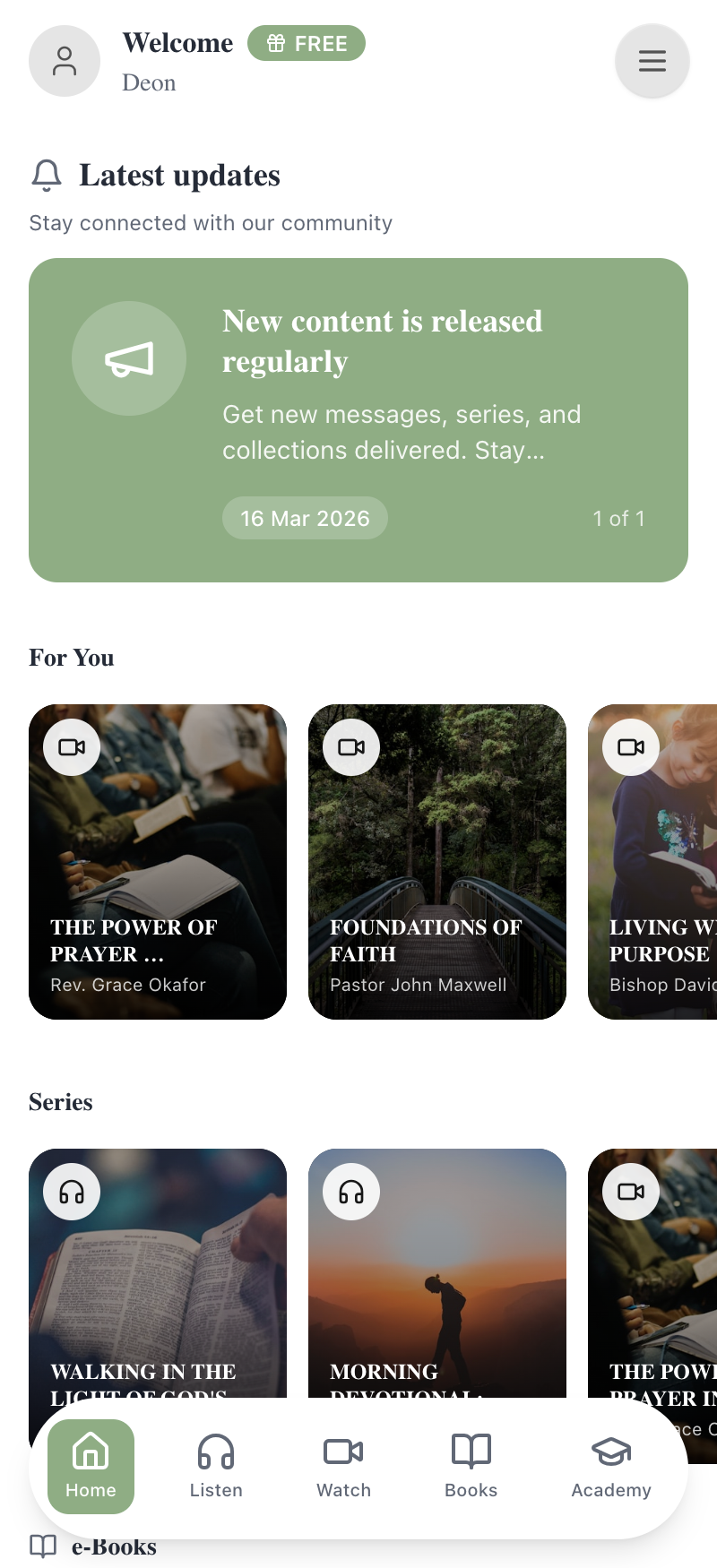Screen dimensions: 717x1568
Task: Open the Morning Devotional series
Action: click(437, 1272)
